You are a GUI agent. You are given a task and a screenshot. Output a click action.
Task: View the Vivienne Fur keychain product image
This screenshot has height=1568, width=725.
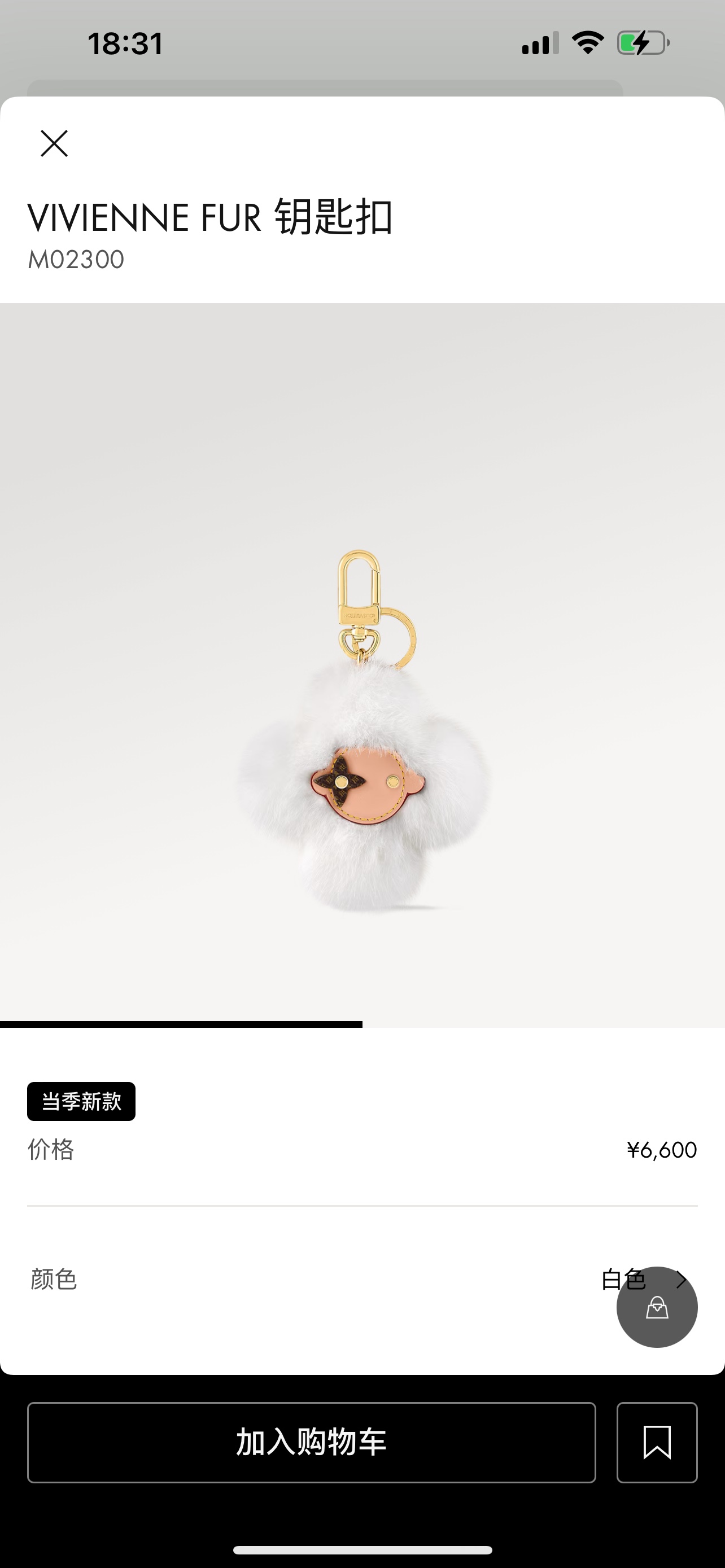[x=362, y=730]
